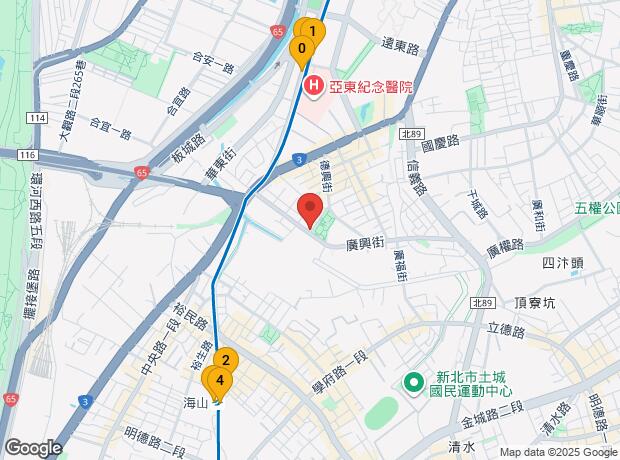
Task: Open the 新北市土城國民運動中心 place icon
Action: click(411, 383)
